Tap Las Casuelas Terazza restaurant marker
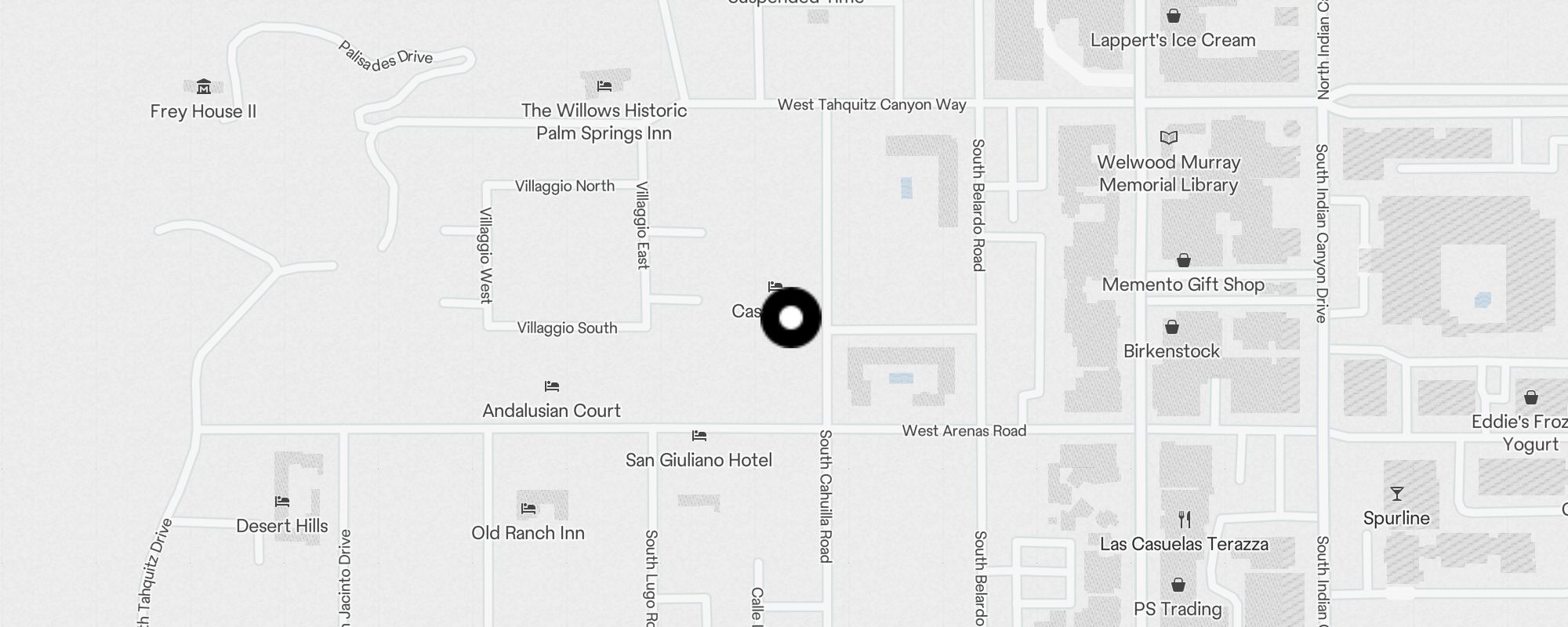The height and width of the screenshot is (627, 1568). [x=1185, y=519]
